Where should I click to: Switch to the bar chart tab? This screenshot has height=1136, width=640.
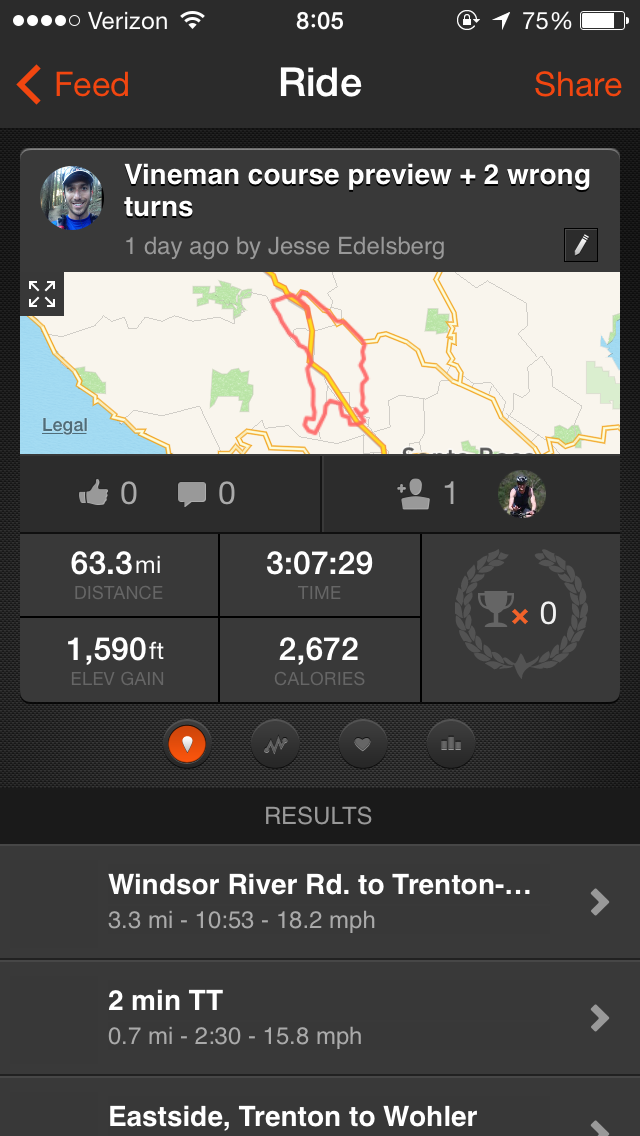coord(451,743)
